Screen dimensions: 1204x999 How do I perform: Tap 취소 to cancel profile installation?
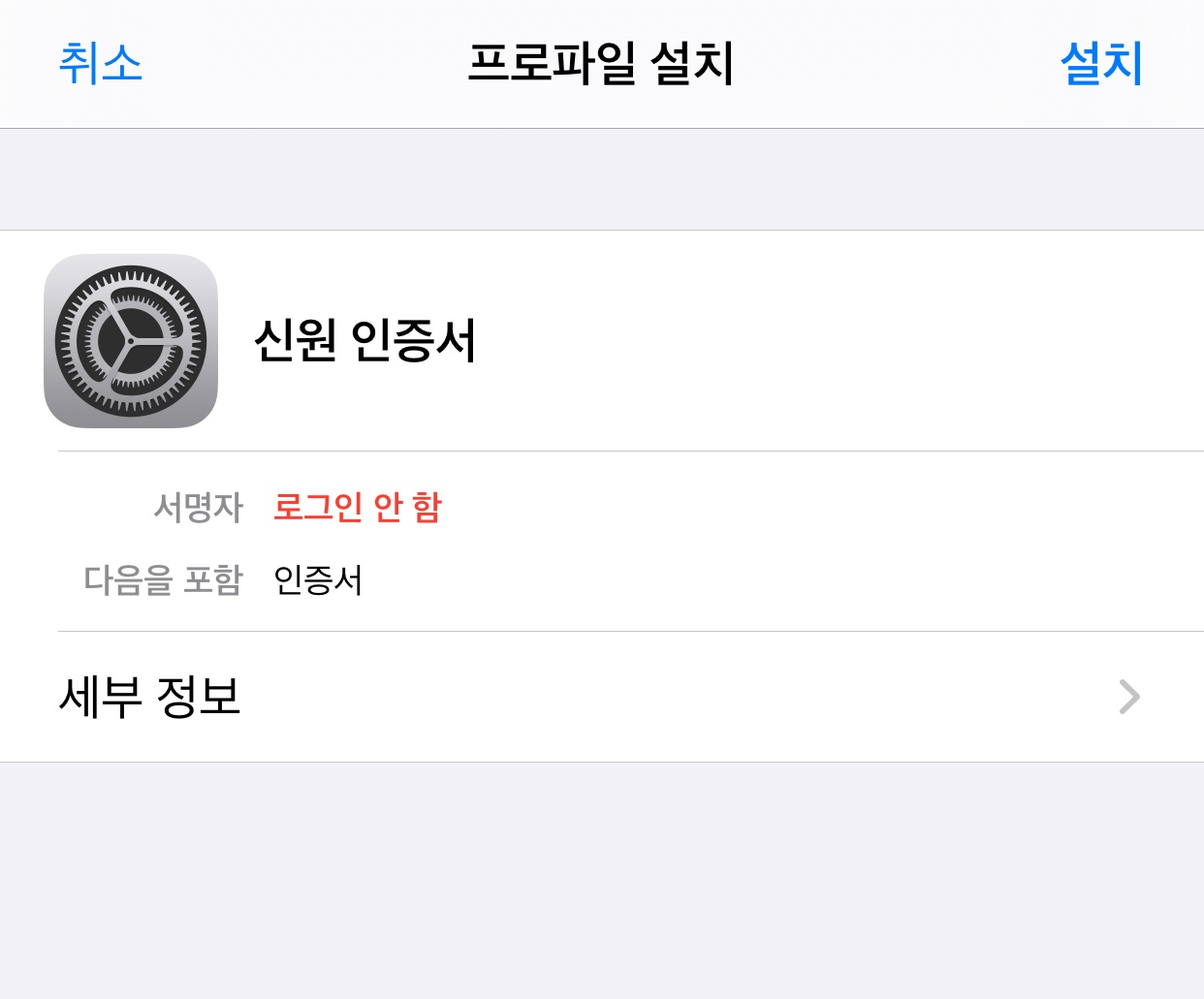(x=100, y=64)
